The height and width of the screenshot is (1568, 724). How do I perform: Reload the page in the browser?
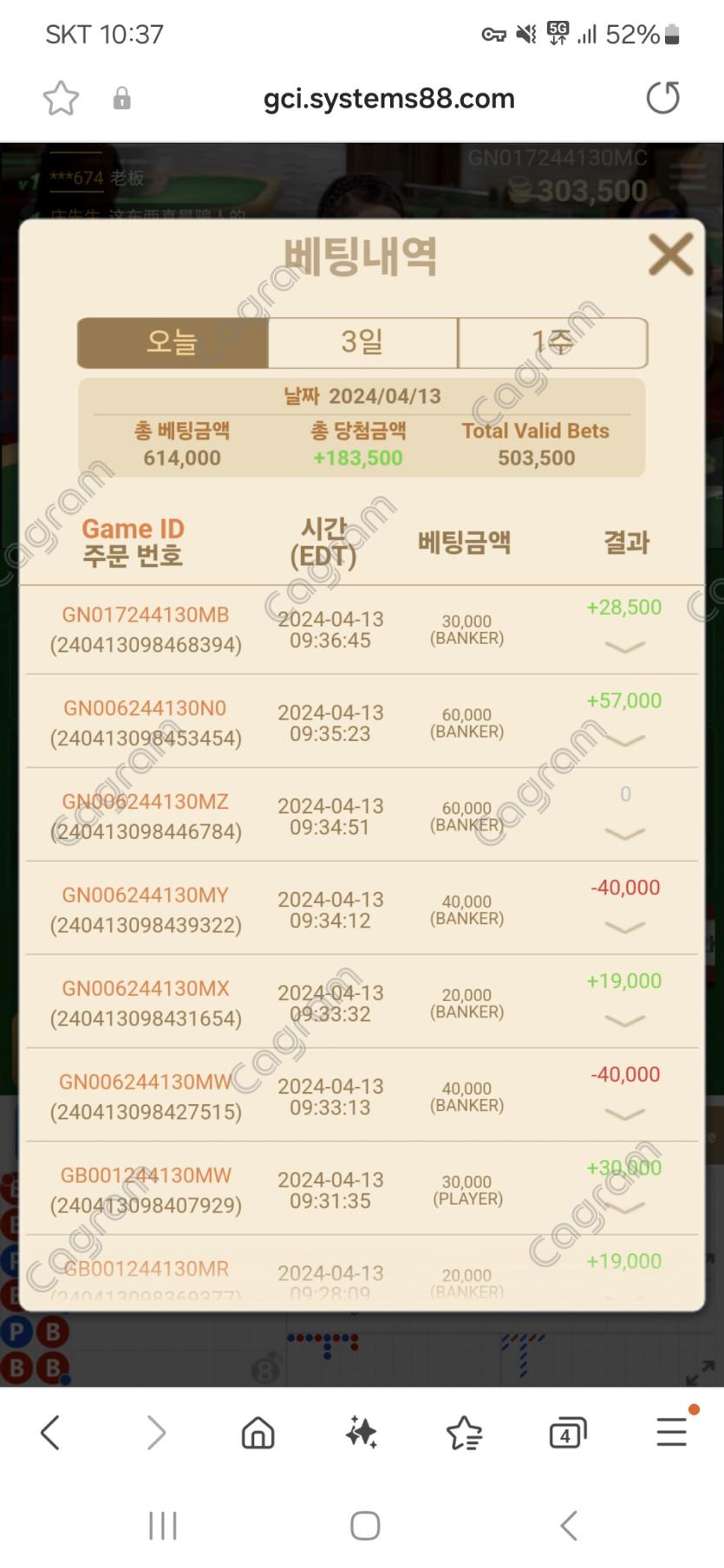click(663, 98)
